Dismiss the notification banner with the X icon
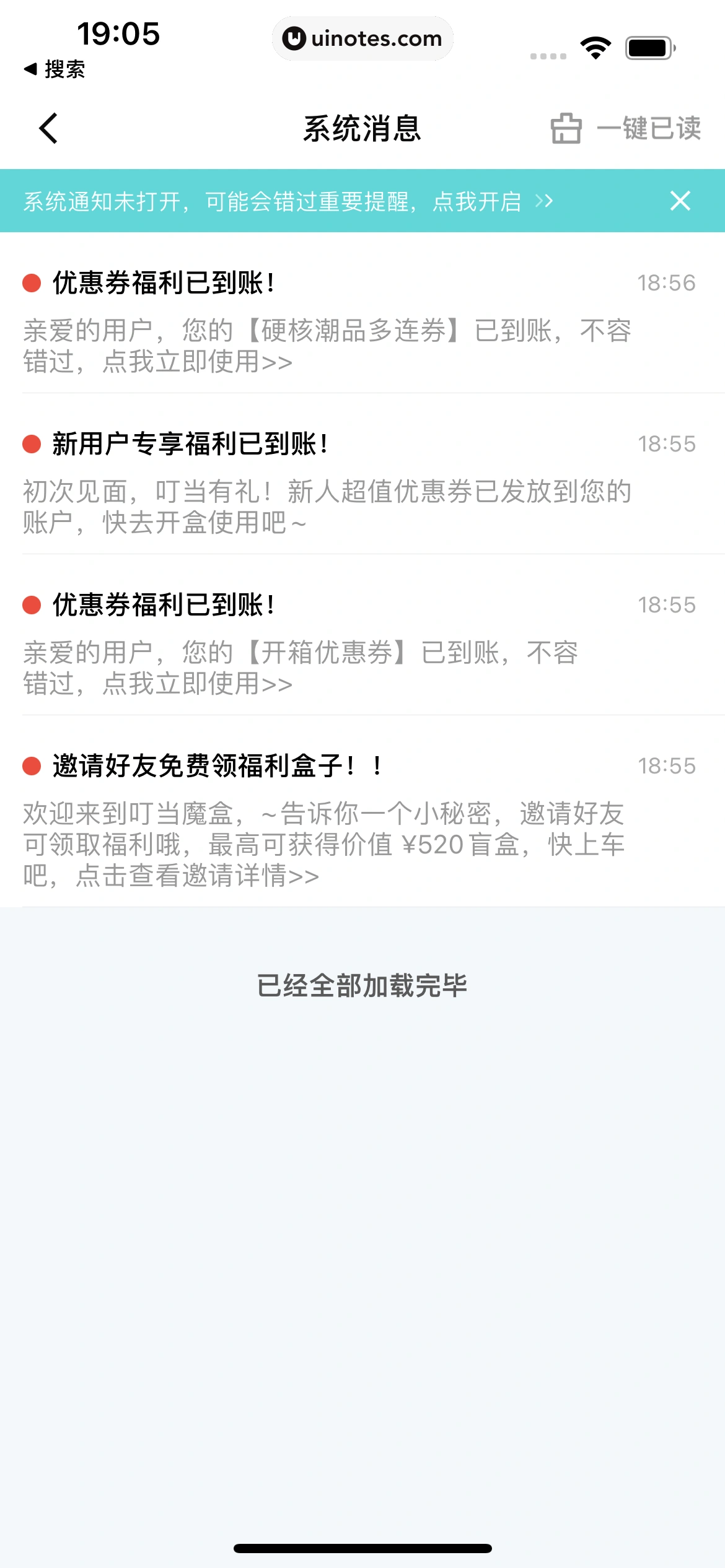 click(679, 201)
